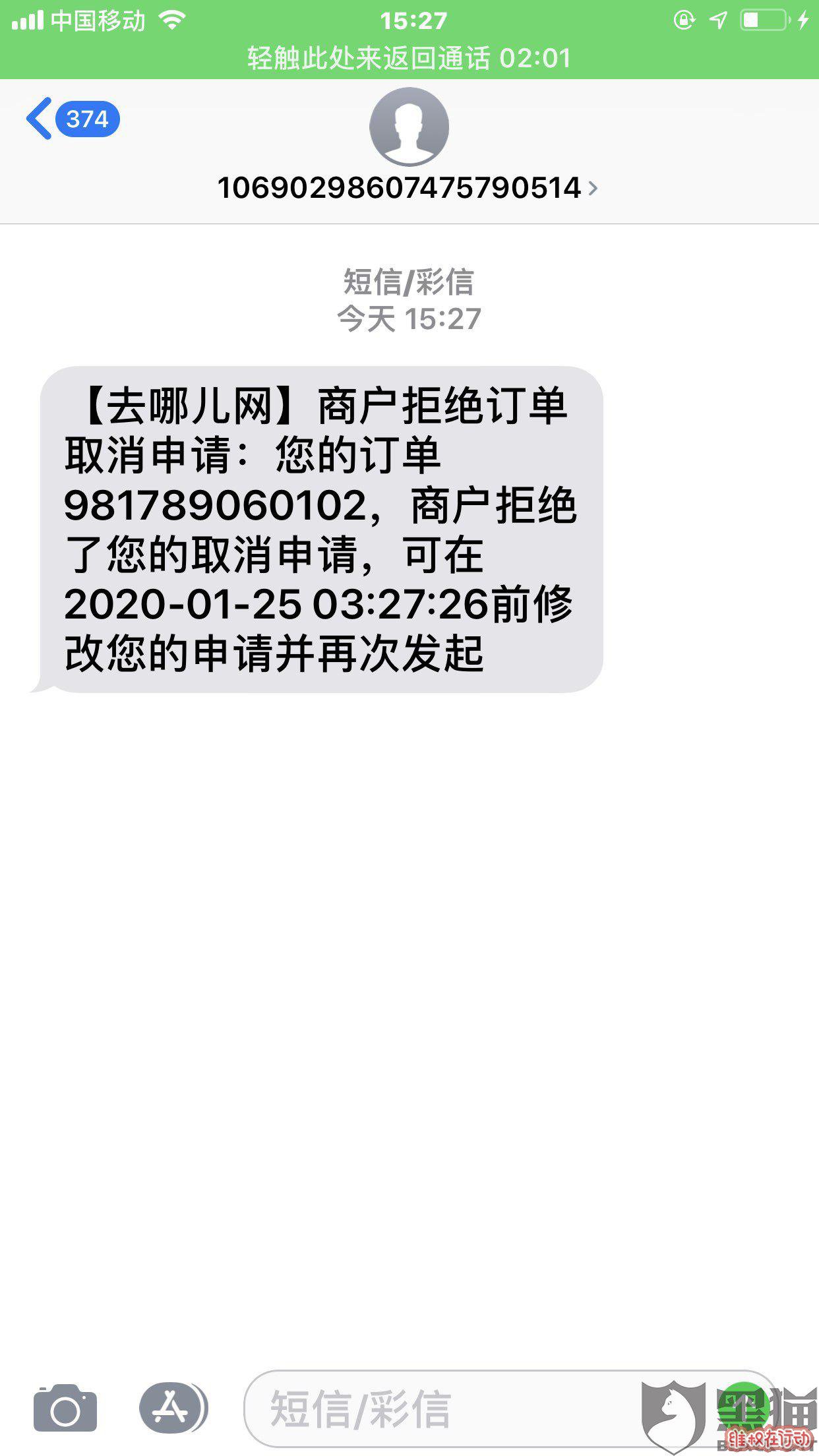Viewport: 819px width, 1456px height.
Task: Open contact details for 106902986074757905 14
Action: (x=408, y=188)
